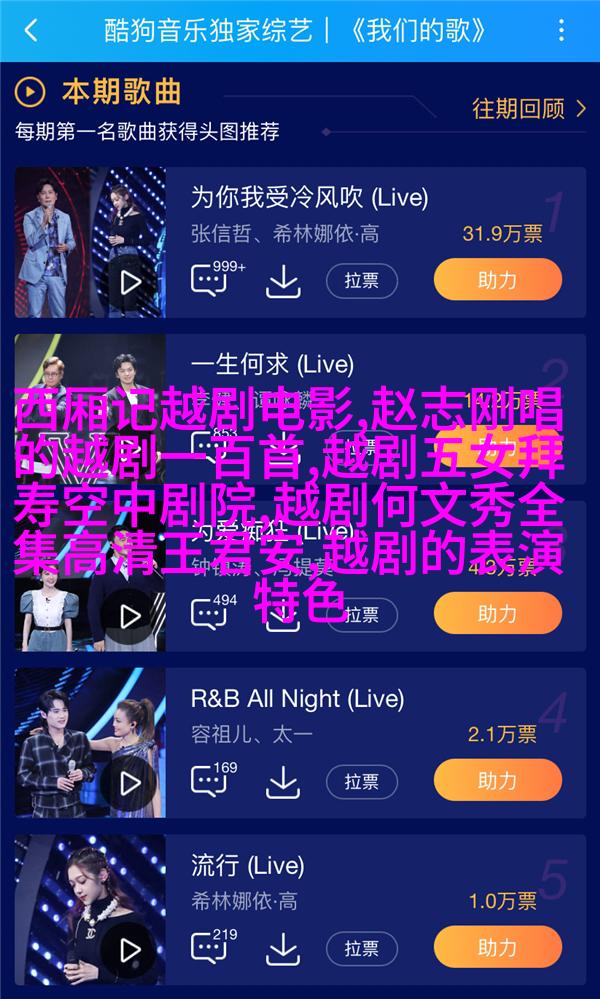Image resolution: width=600 pixels, height=999 pixels.
Task: Download 流行 (Live)
Action: click(x=283, y=947)
